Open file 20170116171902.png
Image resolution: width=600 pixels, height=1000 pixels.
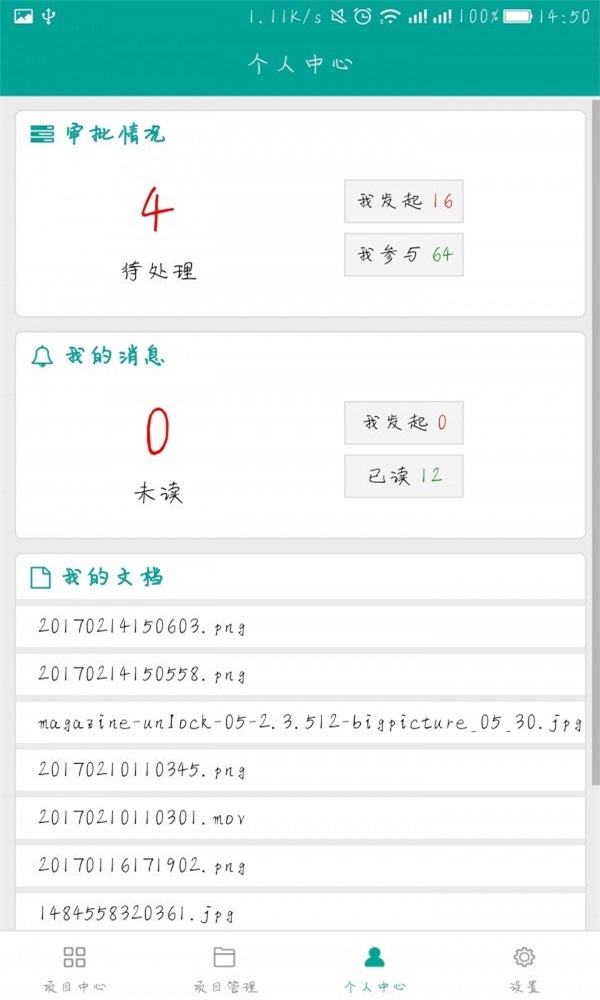tap(300, 865)
